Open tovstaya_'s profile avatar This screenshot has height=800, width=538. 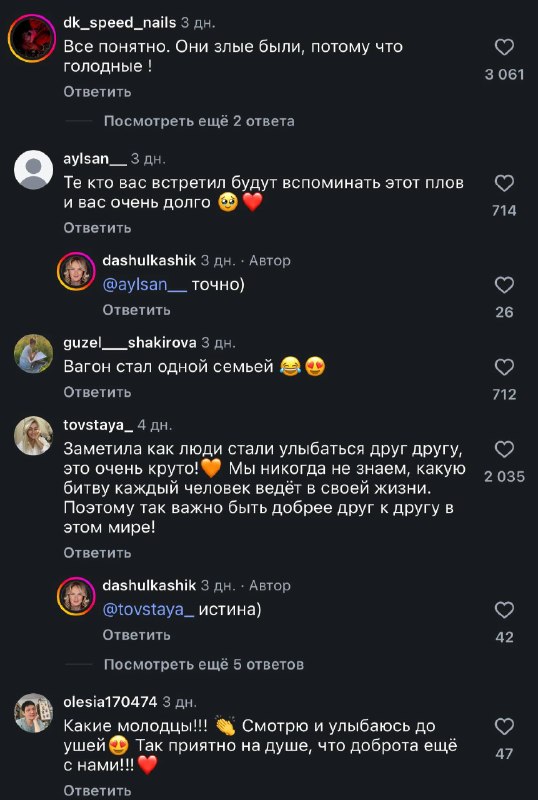pyautogui.click(x=33, y=435)
